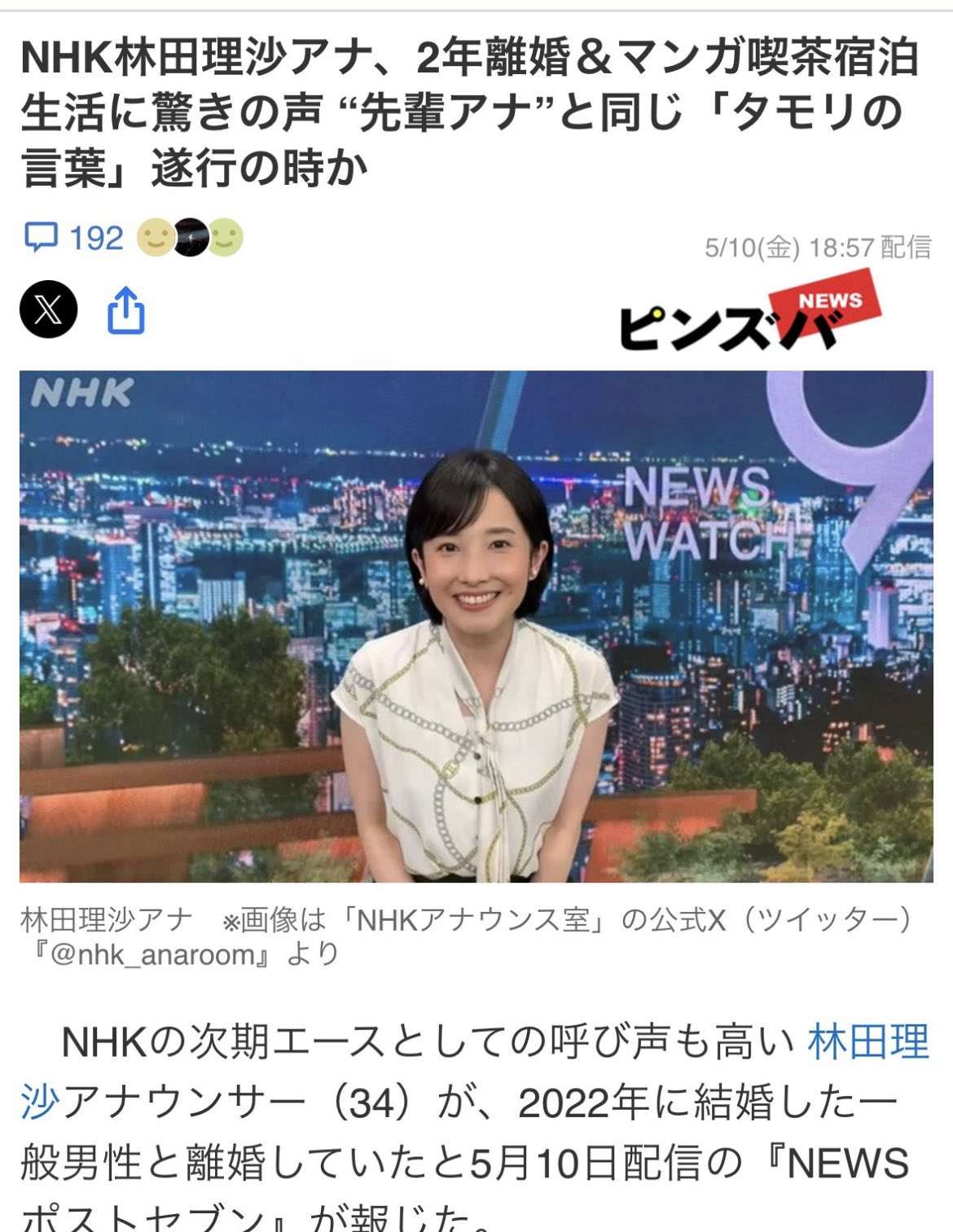
Task: Open the 林田理沙 name link
Action: [x=867, y=1042]
